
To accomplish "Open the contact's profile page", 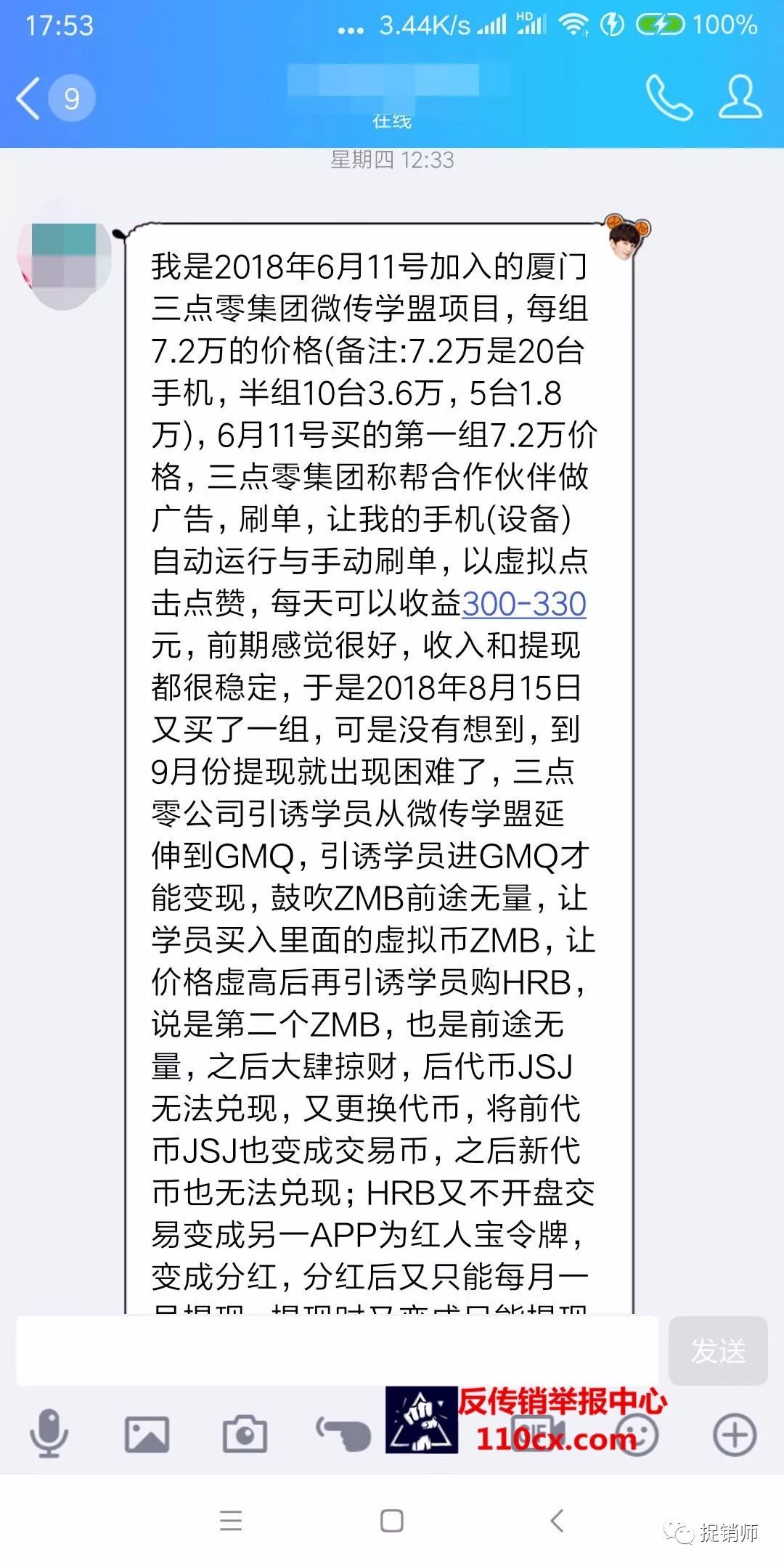I will pos(740,97).
